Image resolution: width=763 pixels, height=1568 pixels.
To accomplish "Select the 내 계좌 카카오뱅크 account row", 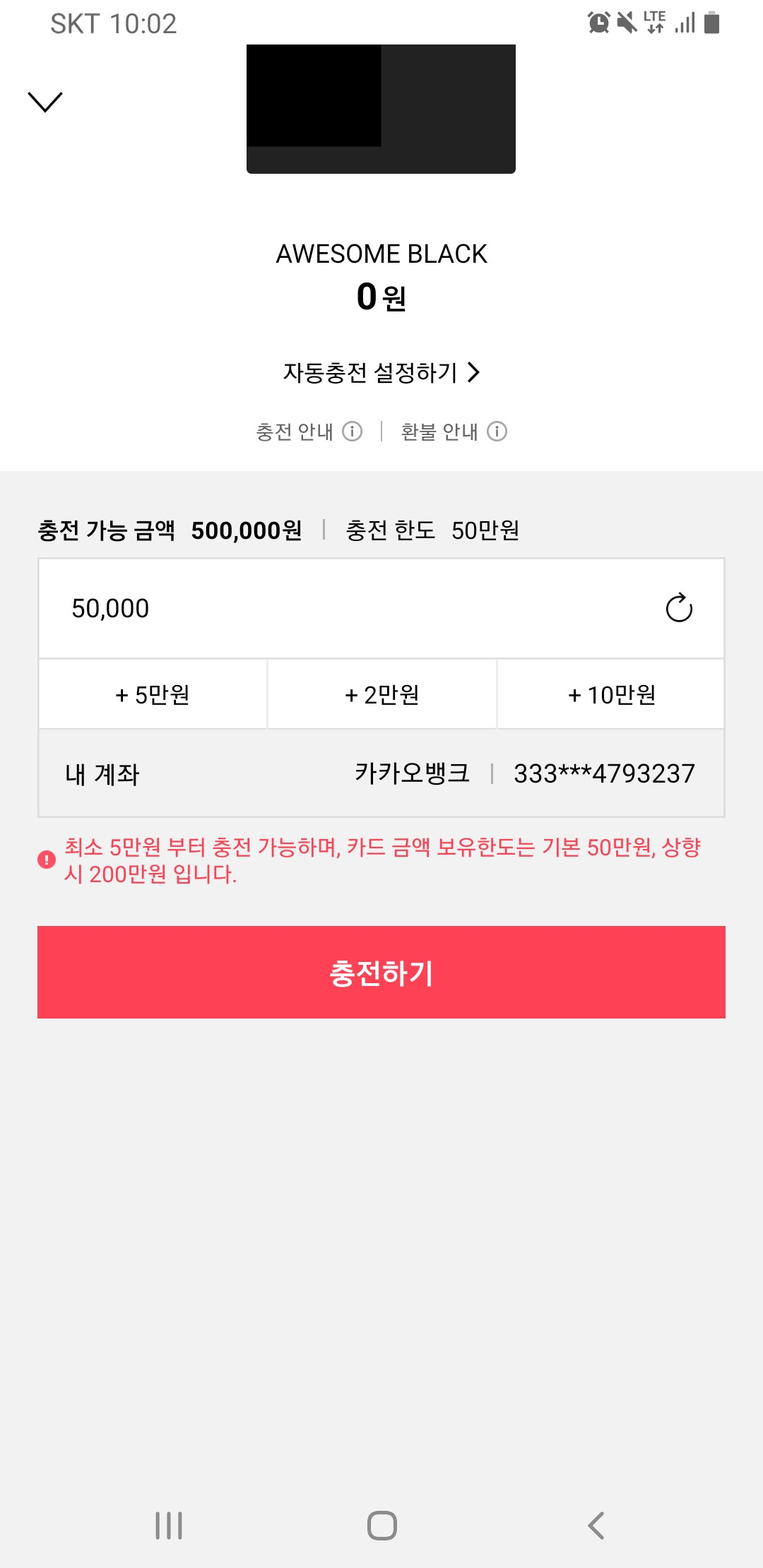I will (381, 773).
